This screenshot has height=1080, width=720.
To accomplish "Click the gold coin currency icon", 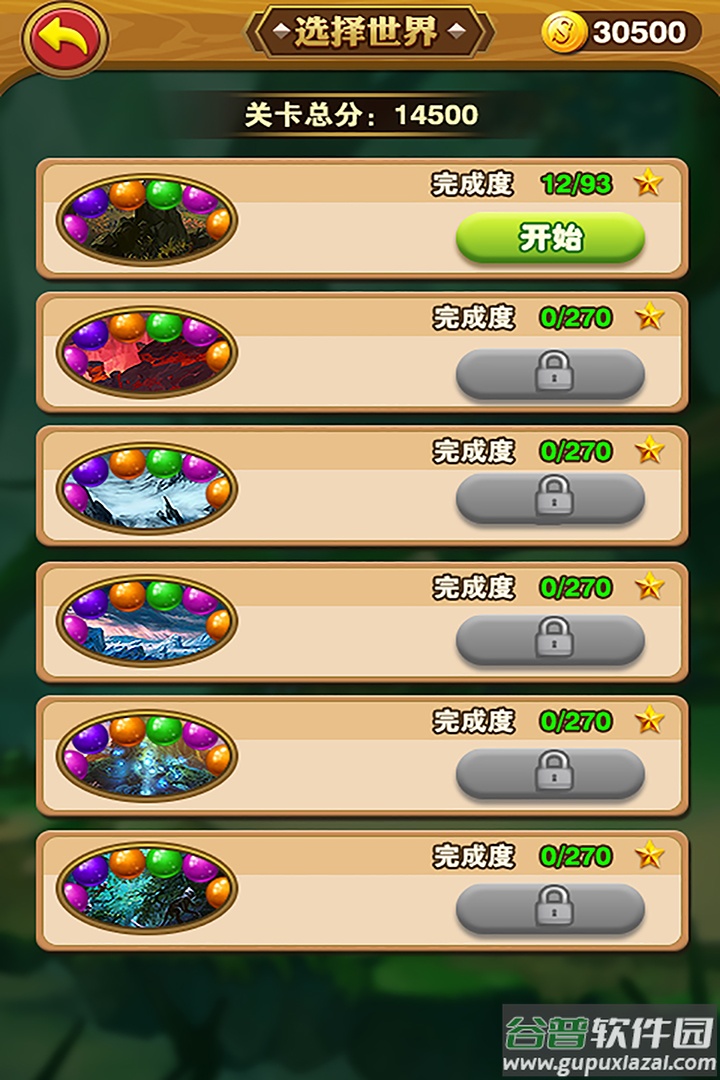I will [x=567, y=30].
